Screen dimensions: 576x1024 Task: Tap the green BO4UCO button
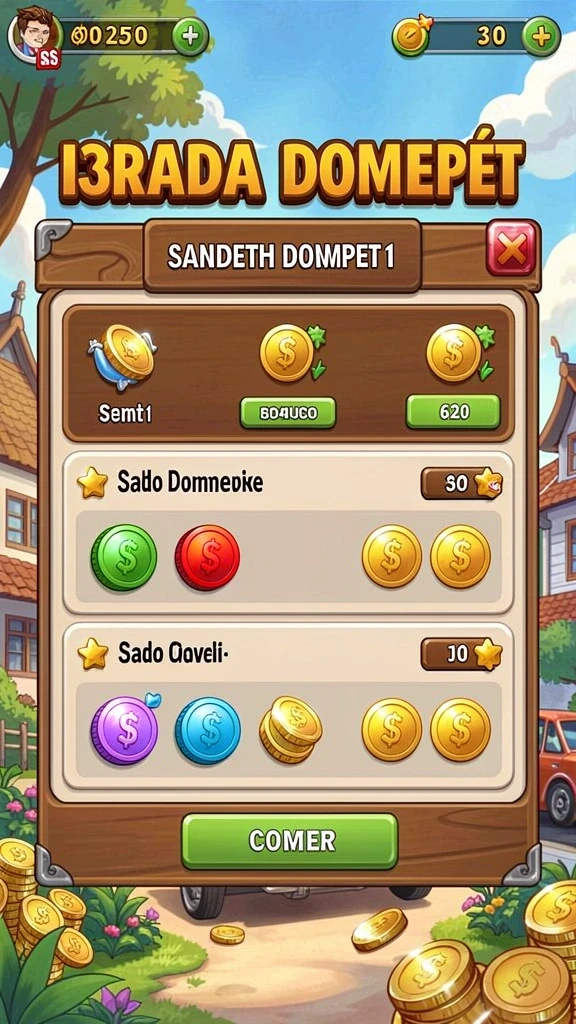click(x=287, y=413)
